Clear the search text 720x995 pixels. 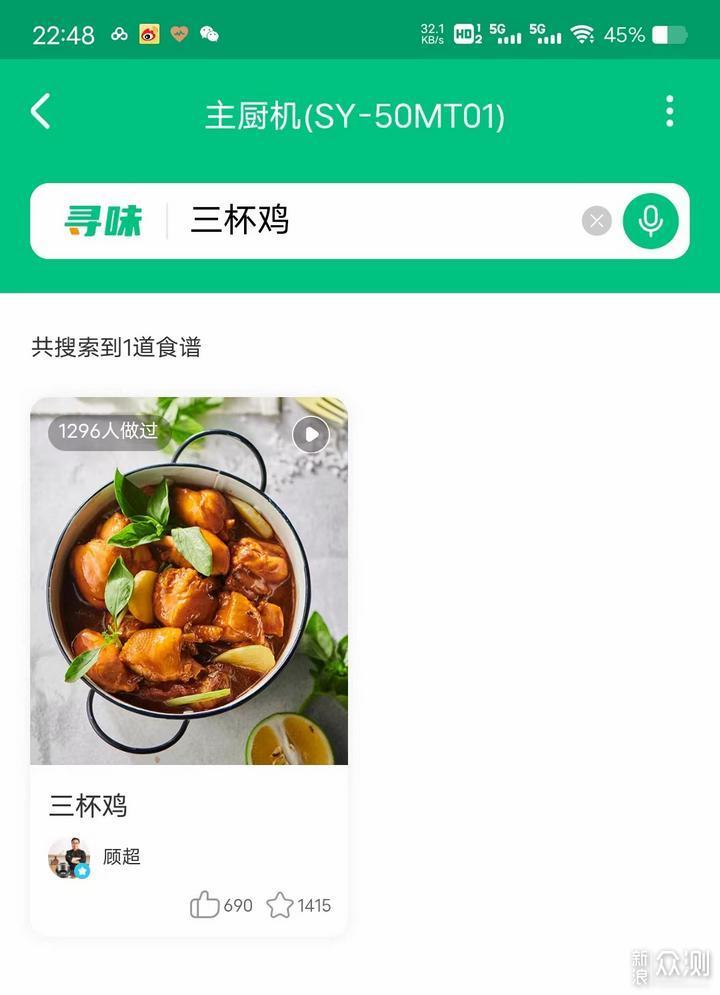pos(597,221)
